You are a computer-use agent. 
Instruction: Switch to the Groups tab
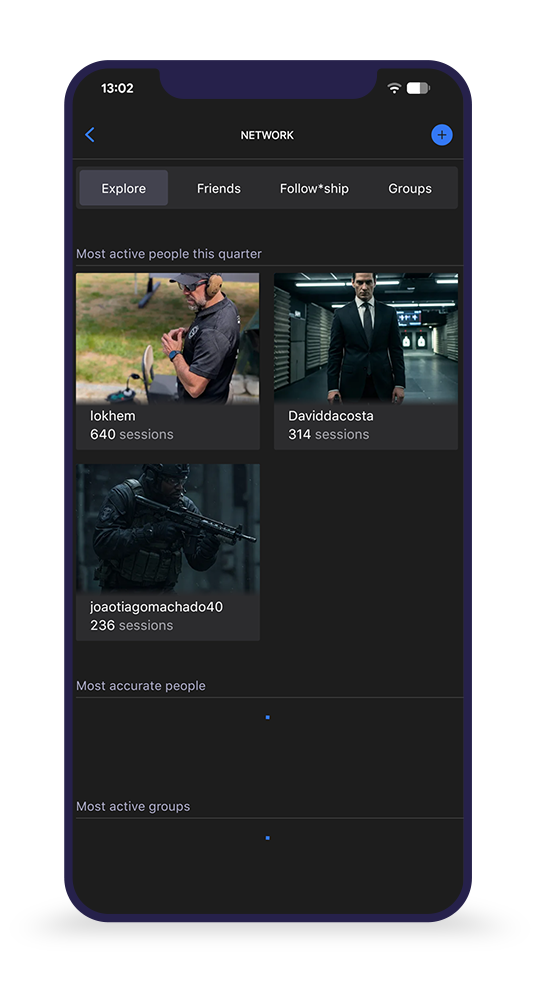[410, 188]
